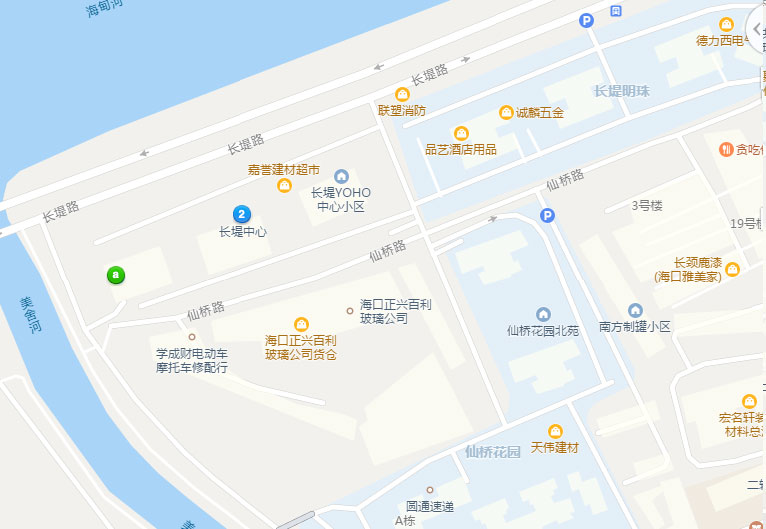This screenshot has height=529, width=766.
Task: Select the 仙桥花园北苑 residence marker
Action: coord(543,314)
